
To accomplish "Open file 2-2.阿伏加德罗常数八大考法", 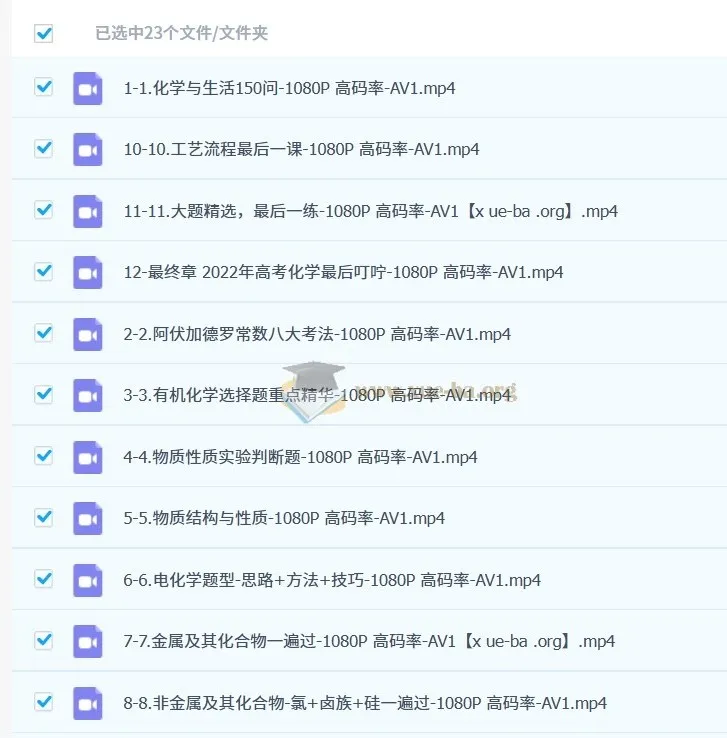I will click(317, 334).
